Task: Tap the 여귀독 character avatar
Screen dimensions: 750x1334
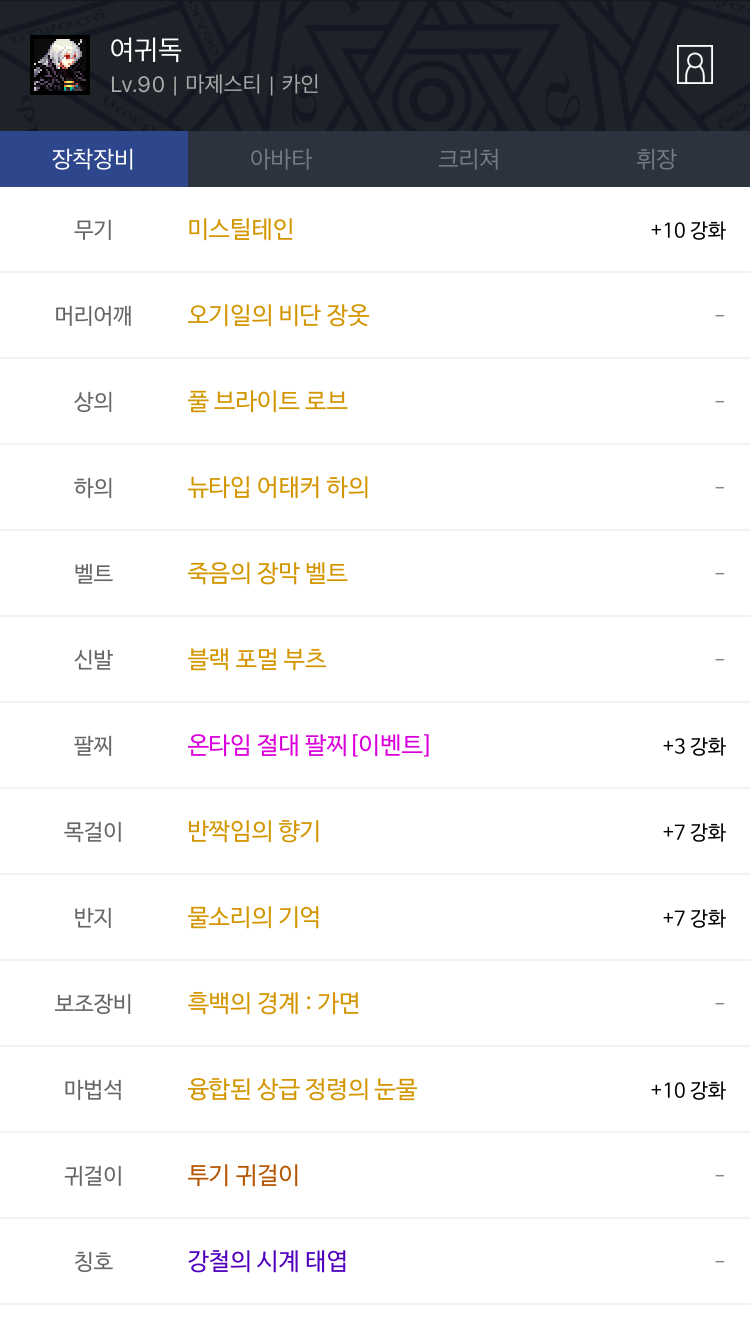Action: (x=60, y=65)
